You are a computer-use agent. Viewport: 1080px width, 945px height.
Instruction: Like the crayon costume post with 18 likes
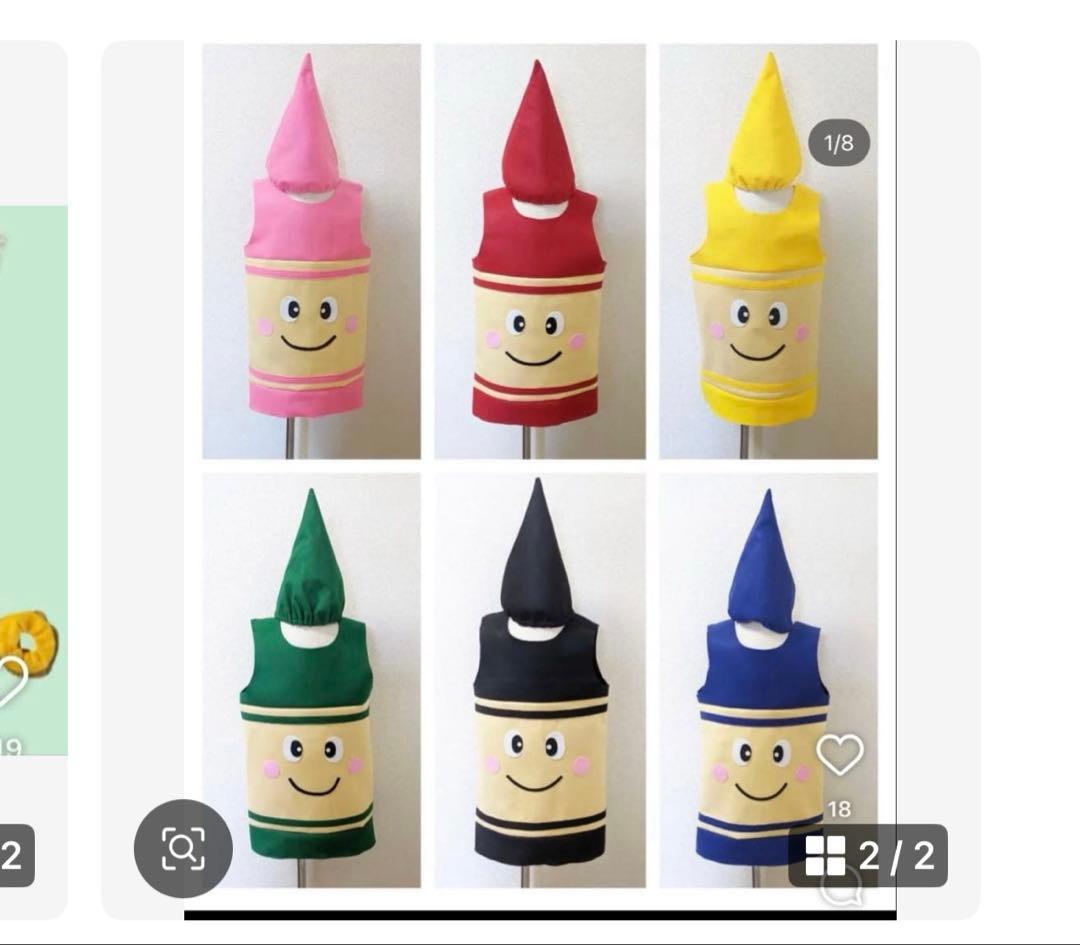(839, 756)
